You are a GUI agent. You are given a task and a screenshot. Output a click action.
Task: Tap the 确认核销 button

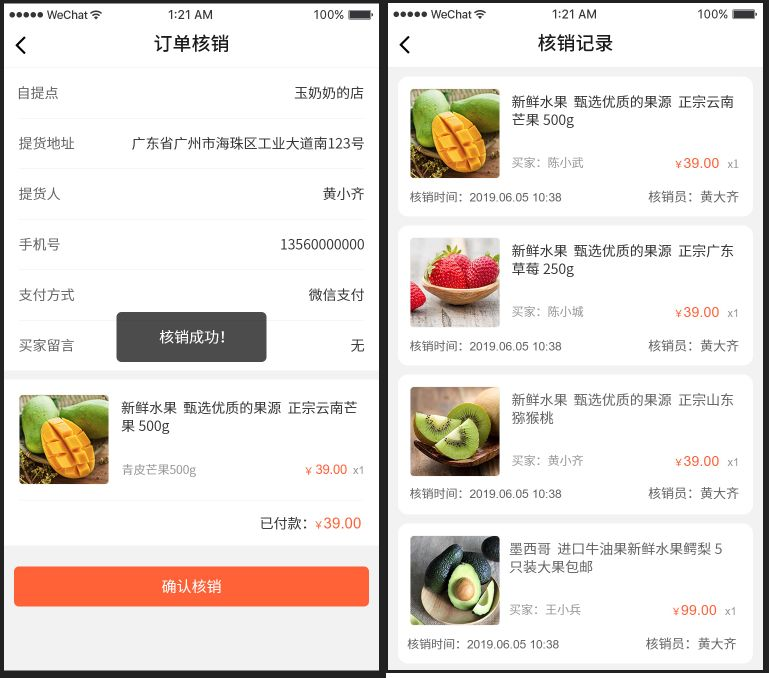tap(191, 586)
